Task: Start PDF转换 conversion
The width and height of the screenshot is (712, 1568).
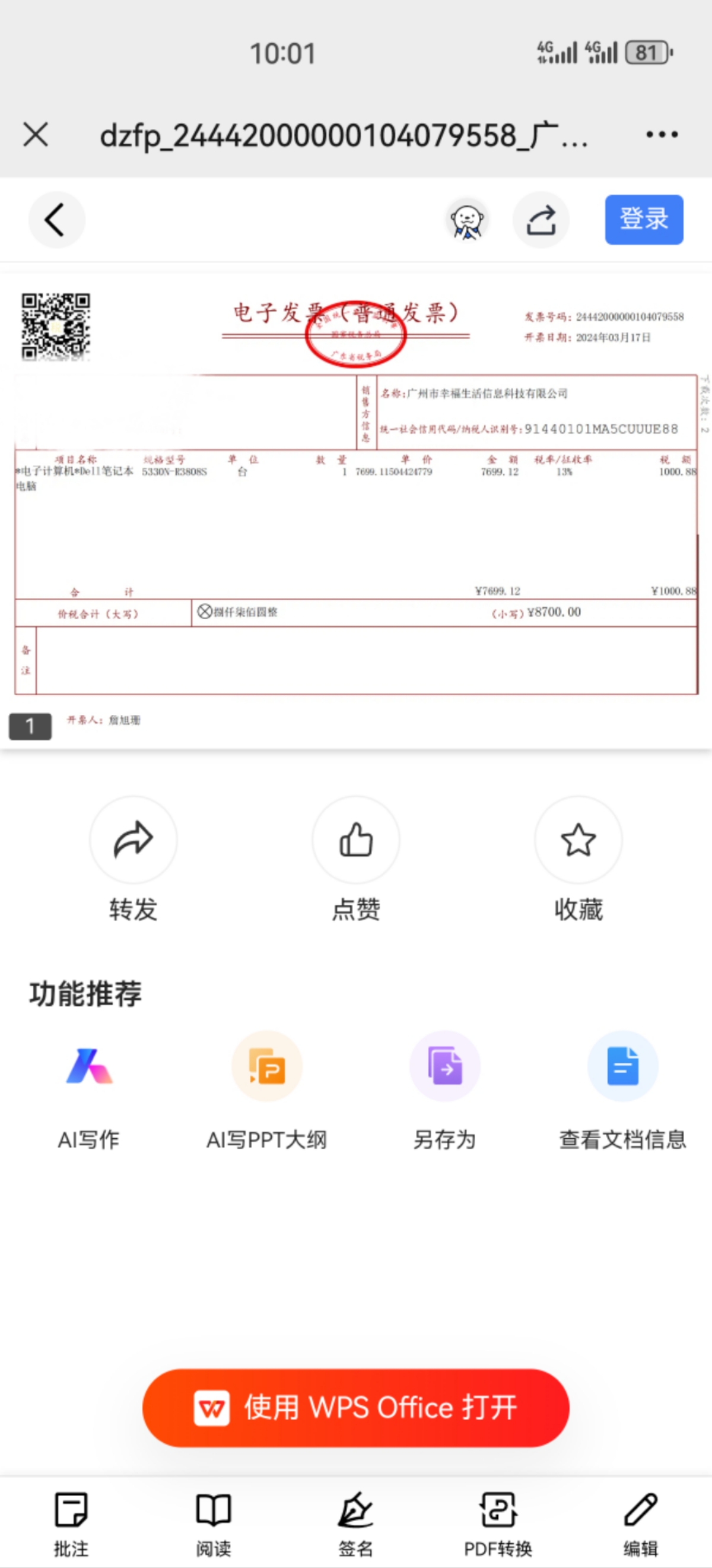Action: 498,1523
